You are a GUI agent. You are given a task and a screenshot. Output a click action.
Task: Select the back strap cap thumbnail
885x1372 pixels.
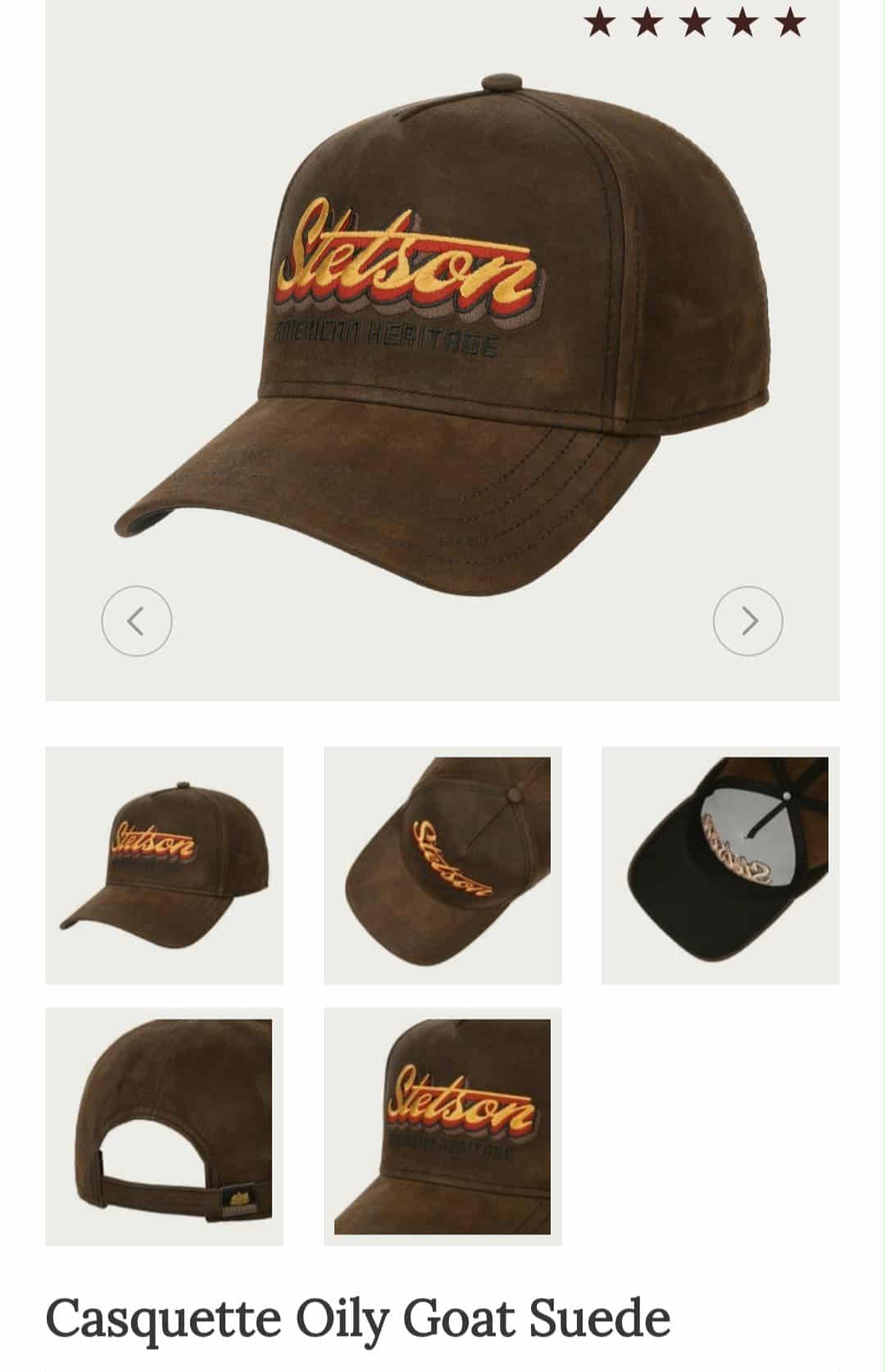click(x=164, y=1126)
